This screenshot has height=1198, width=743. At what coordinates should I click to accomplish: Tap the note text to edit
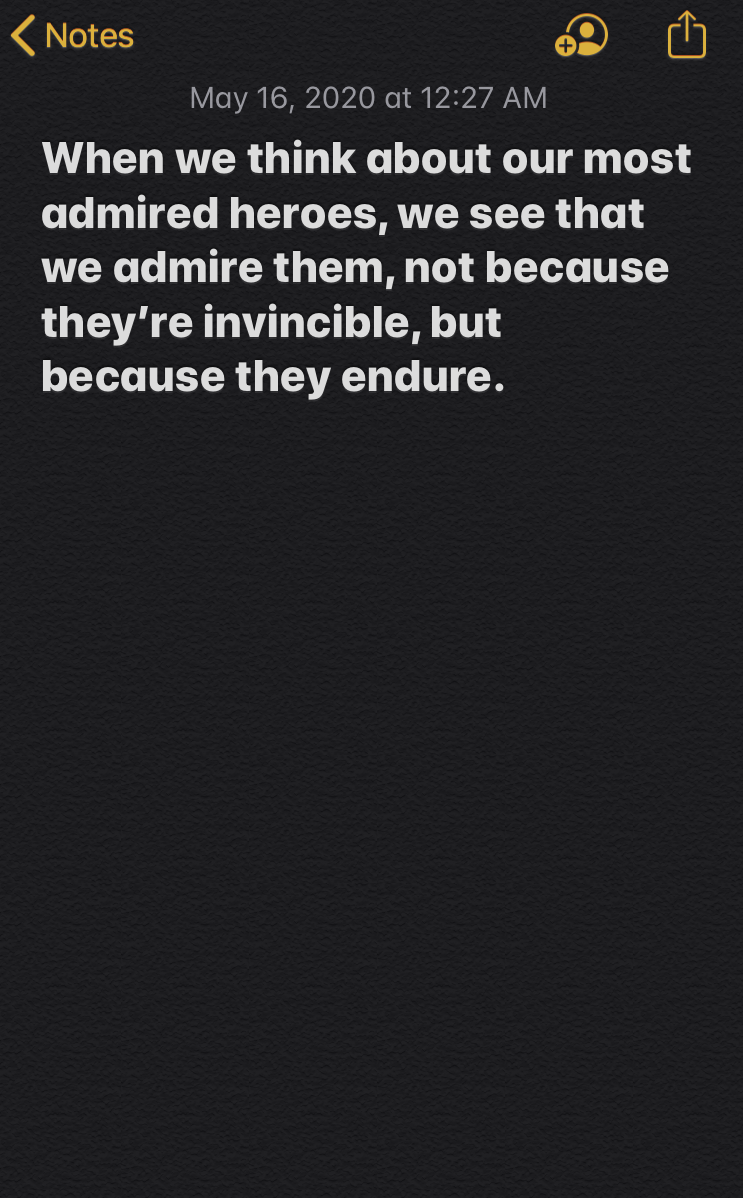coord(366,267)
